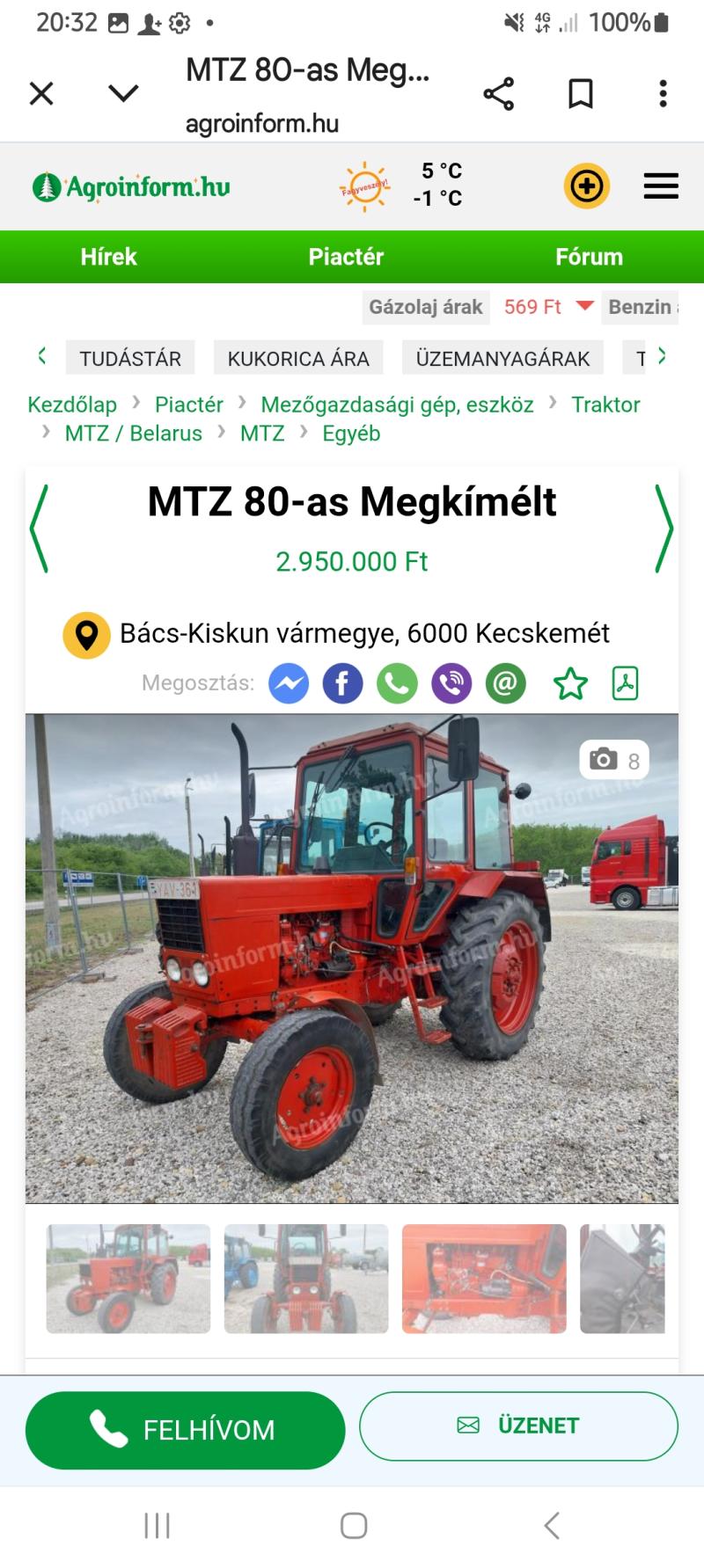Share the listing via Viber
This screenshot has height=1568, width=704.
[451, 683]
